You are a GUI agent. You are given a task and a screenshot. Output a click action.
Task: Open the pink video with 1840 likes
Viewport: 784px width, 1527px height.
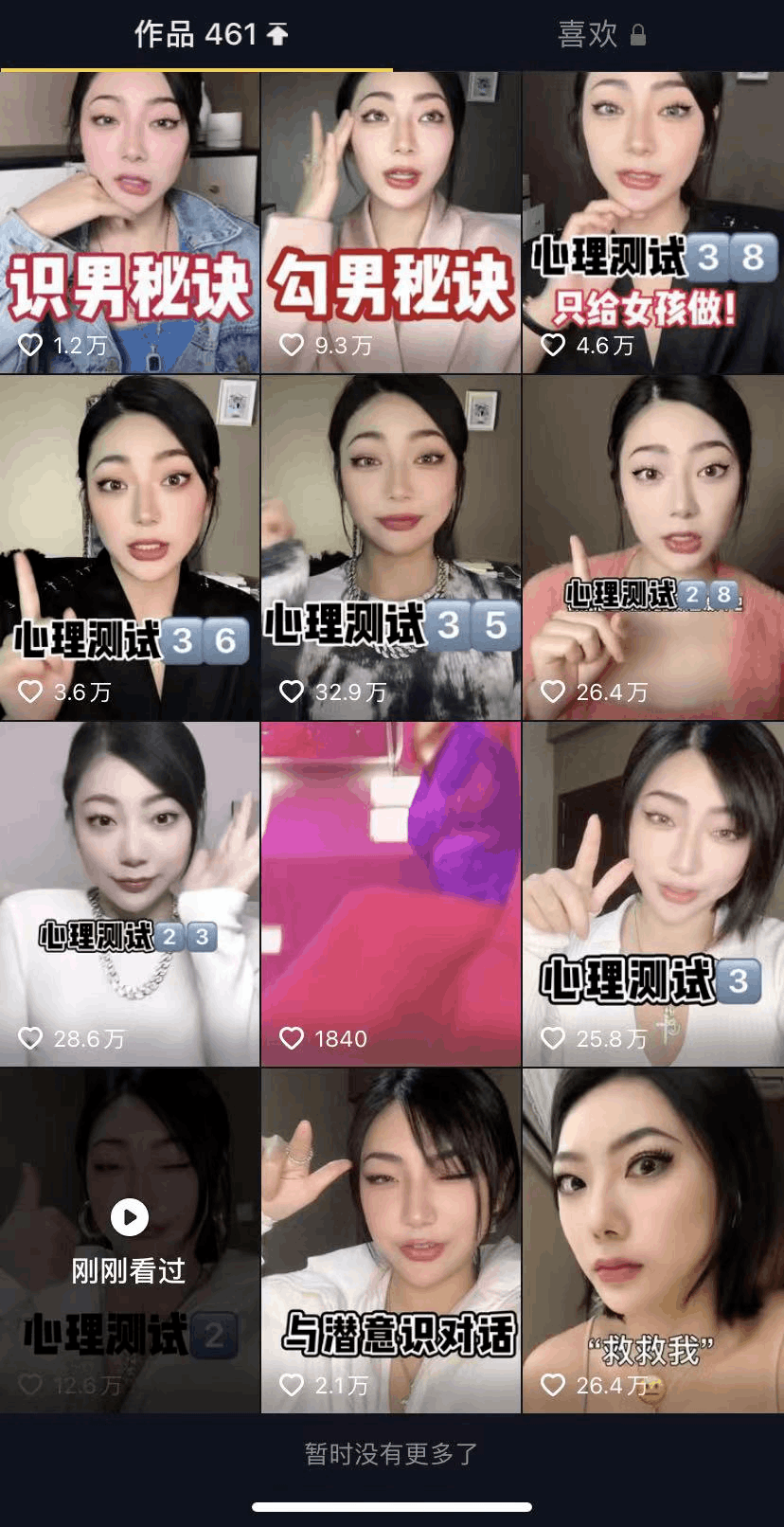point(391,894)
